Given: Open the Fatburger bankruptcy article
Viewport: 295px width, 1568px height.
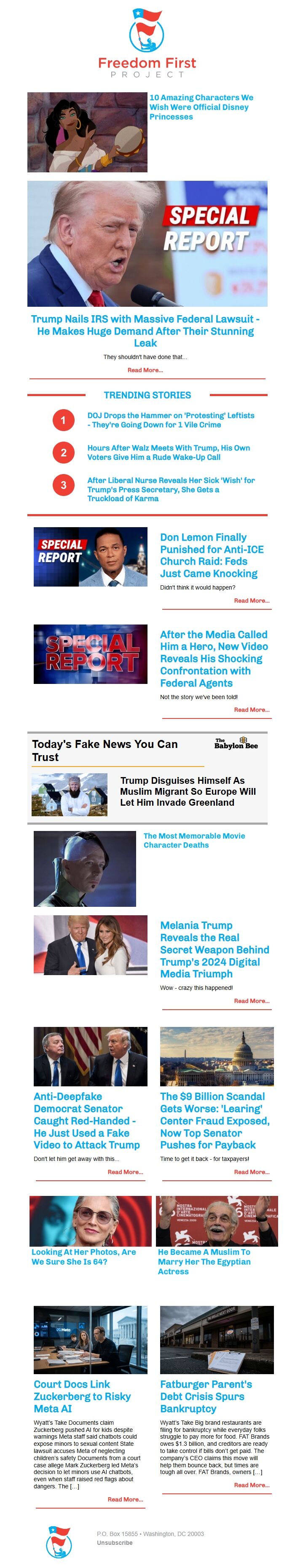Looking at the screenshot, I should click(205, 1396).
